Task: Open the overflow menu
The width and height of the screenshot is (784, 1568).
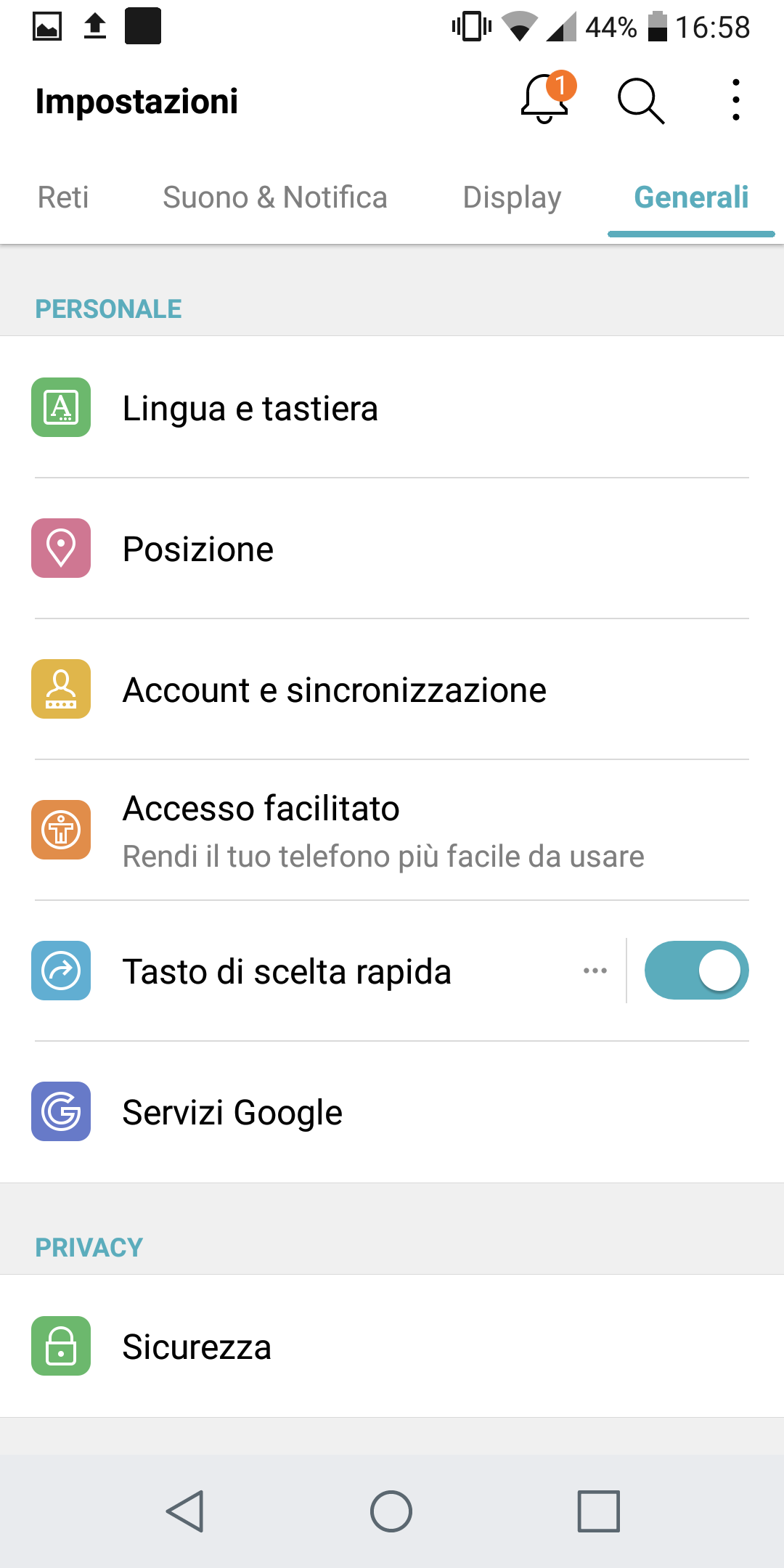Action: point(735,100)
